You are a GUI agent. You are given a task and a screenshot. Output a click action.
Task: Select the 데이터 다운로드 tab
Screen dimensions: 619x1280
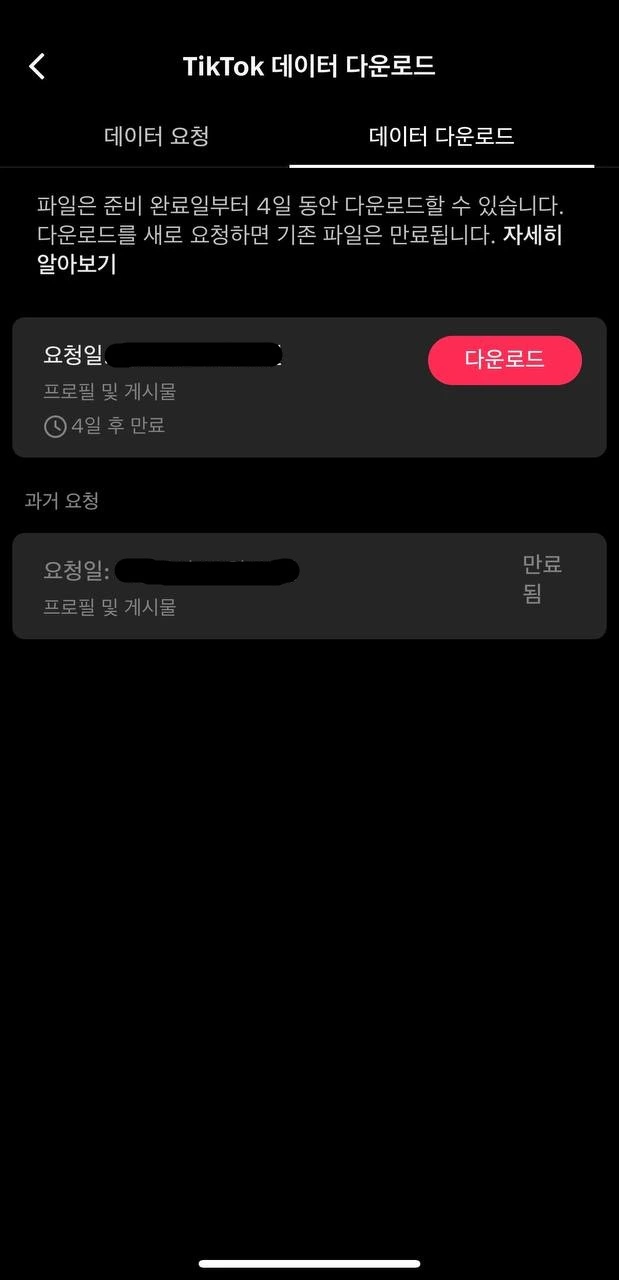[441, 137]
